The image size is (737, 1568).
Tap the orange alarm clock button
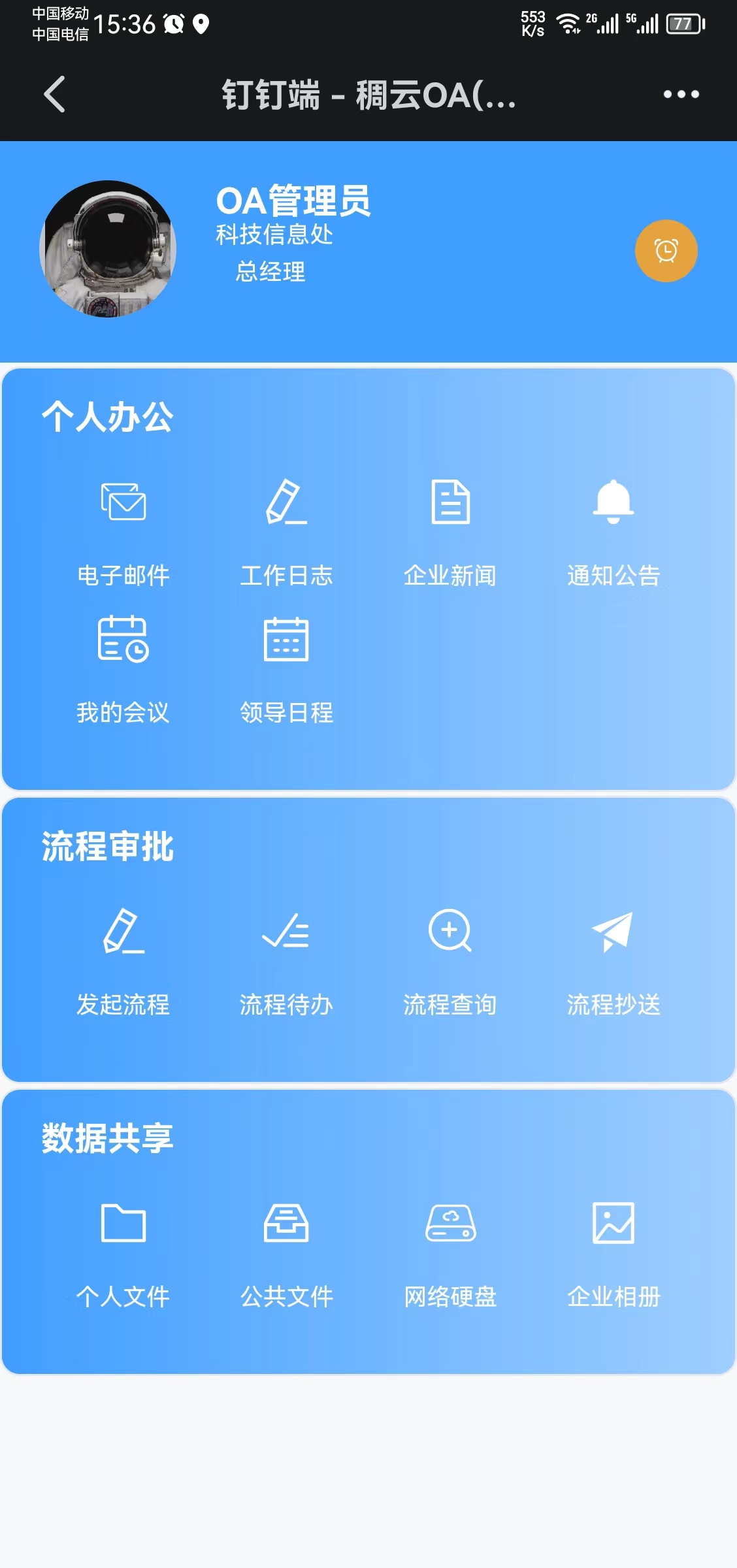click(666, 251)
